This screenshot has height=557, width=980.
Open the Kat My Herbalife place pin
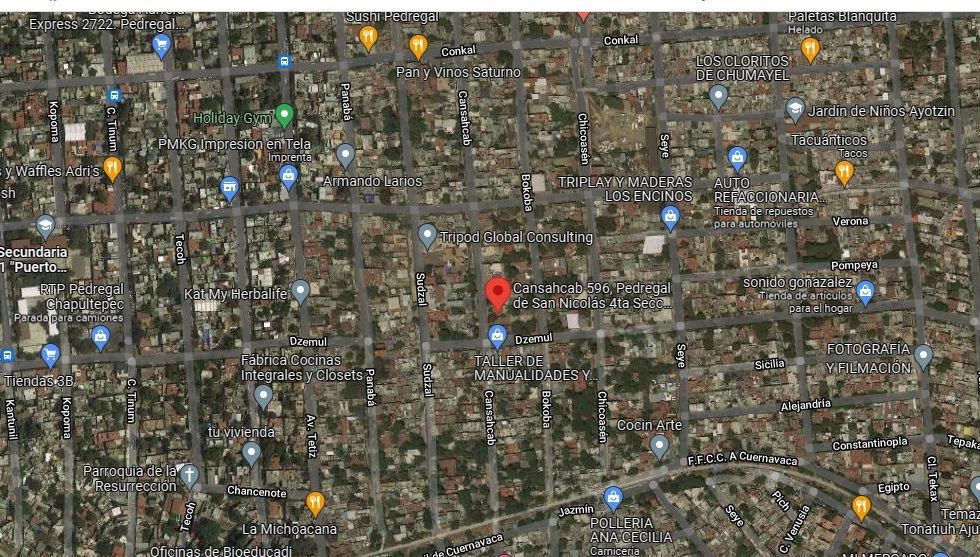point(301,291)
